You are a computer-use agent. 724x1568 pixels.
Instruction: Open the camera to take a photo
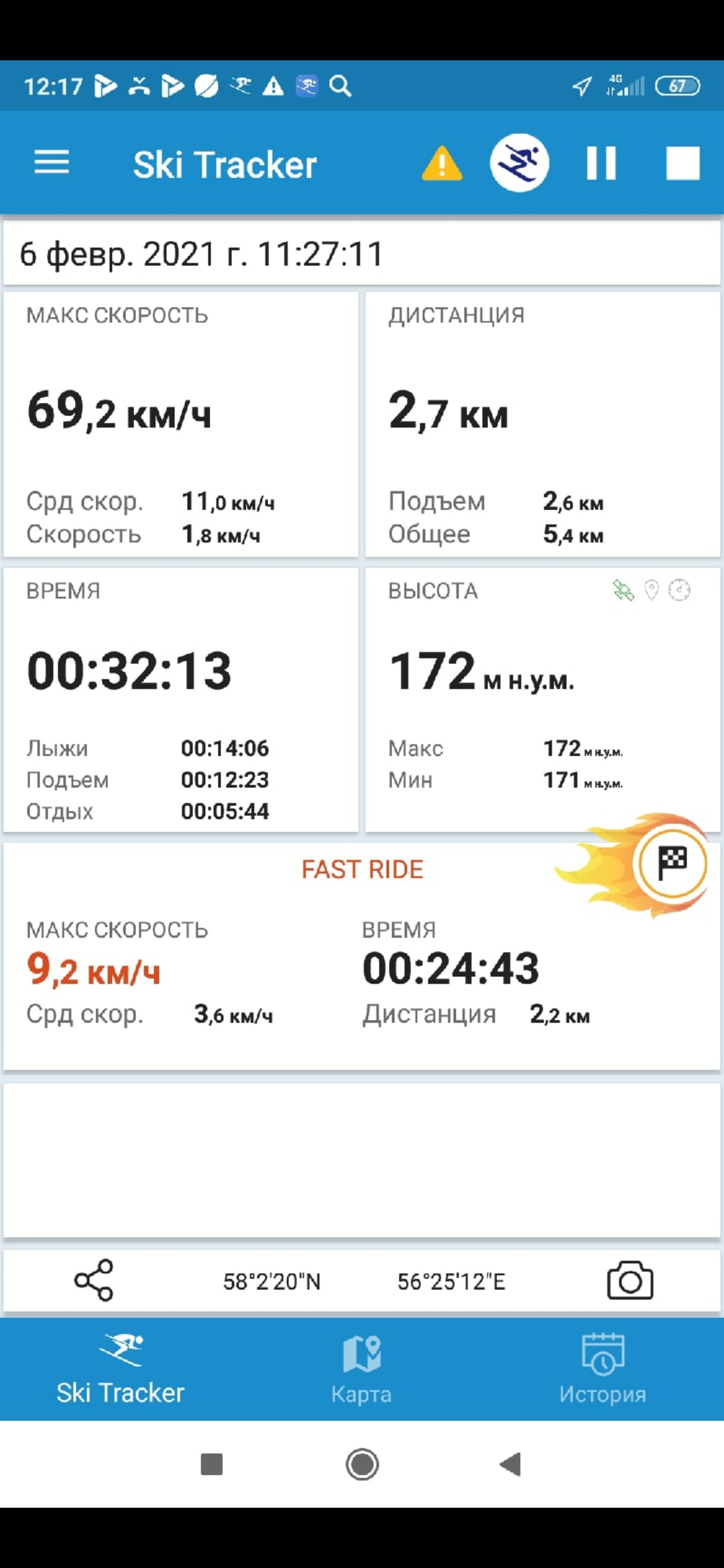629,1281
